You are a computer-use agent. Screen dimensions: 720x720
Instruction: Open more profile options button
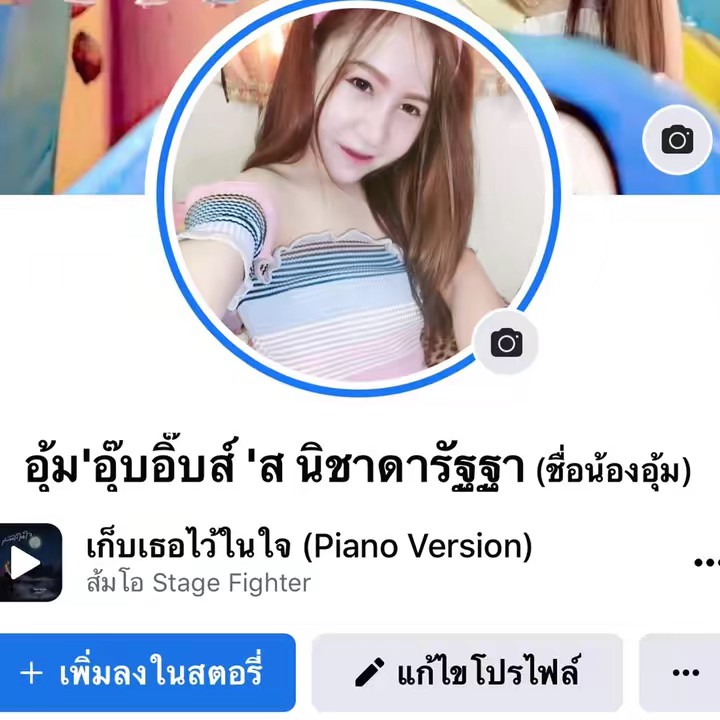point(685,672)
